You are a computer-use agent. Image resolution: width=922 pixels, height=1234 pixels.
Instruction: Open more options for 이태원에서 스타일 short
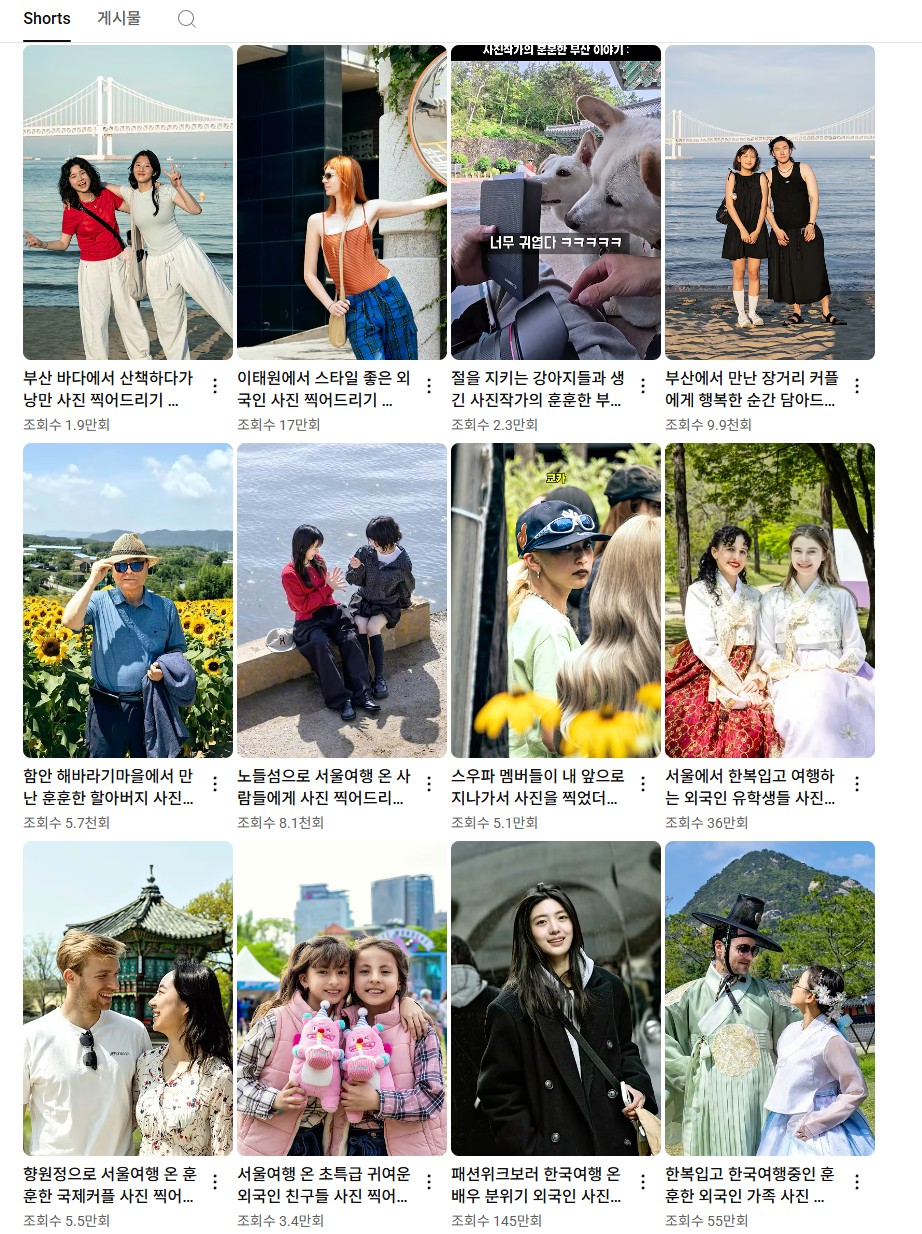pos(429,386)
